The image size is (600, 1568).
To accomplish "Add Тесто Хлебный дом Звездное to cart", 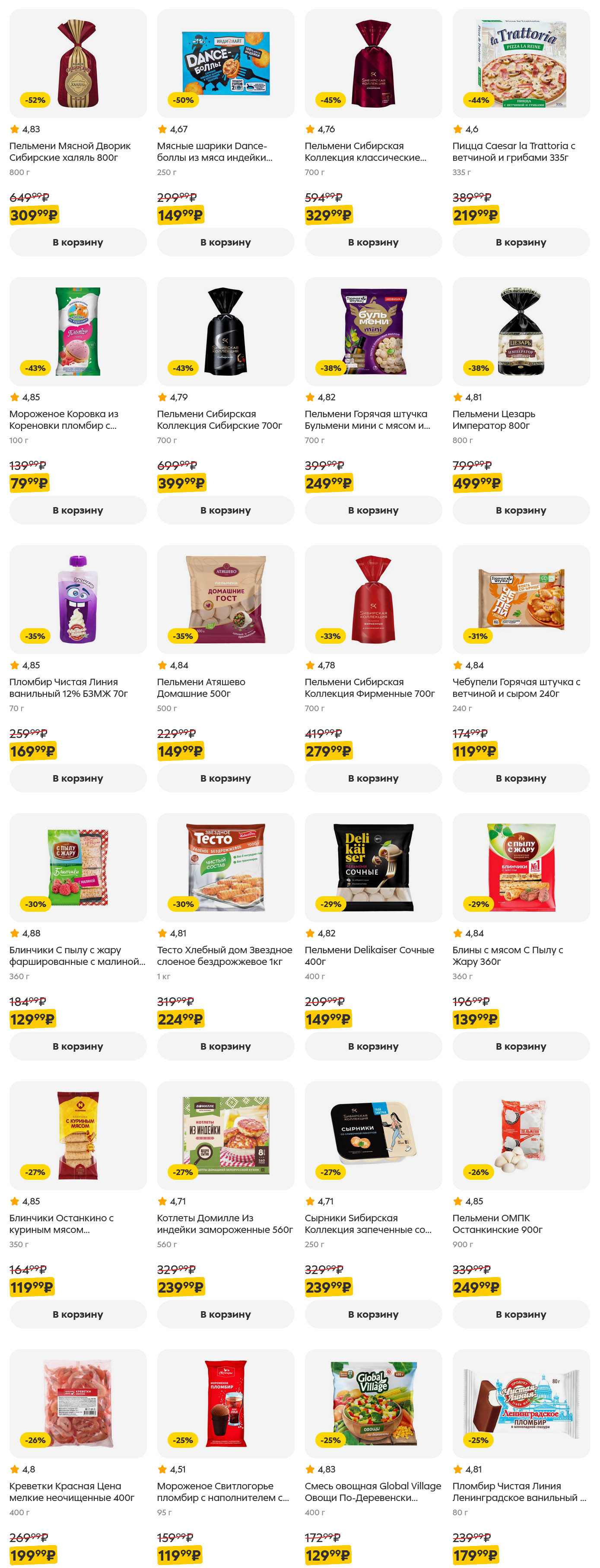I will 225,1046.
